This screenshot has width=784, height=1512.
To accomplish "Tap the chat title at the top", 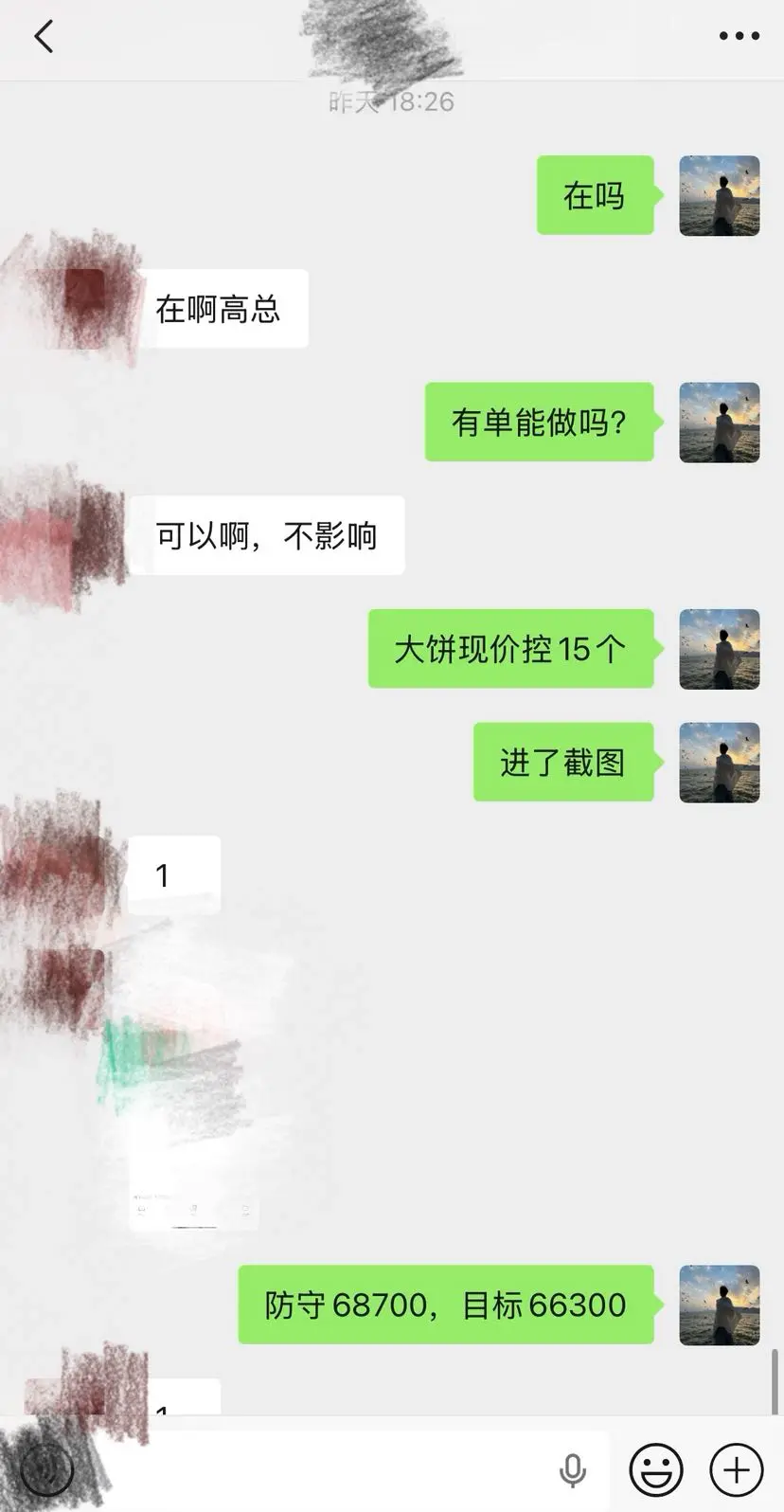I will 379,38.
